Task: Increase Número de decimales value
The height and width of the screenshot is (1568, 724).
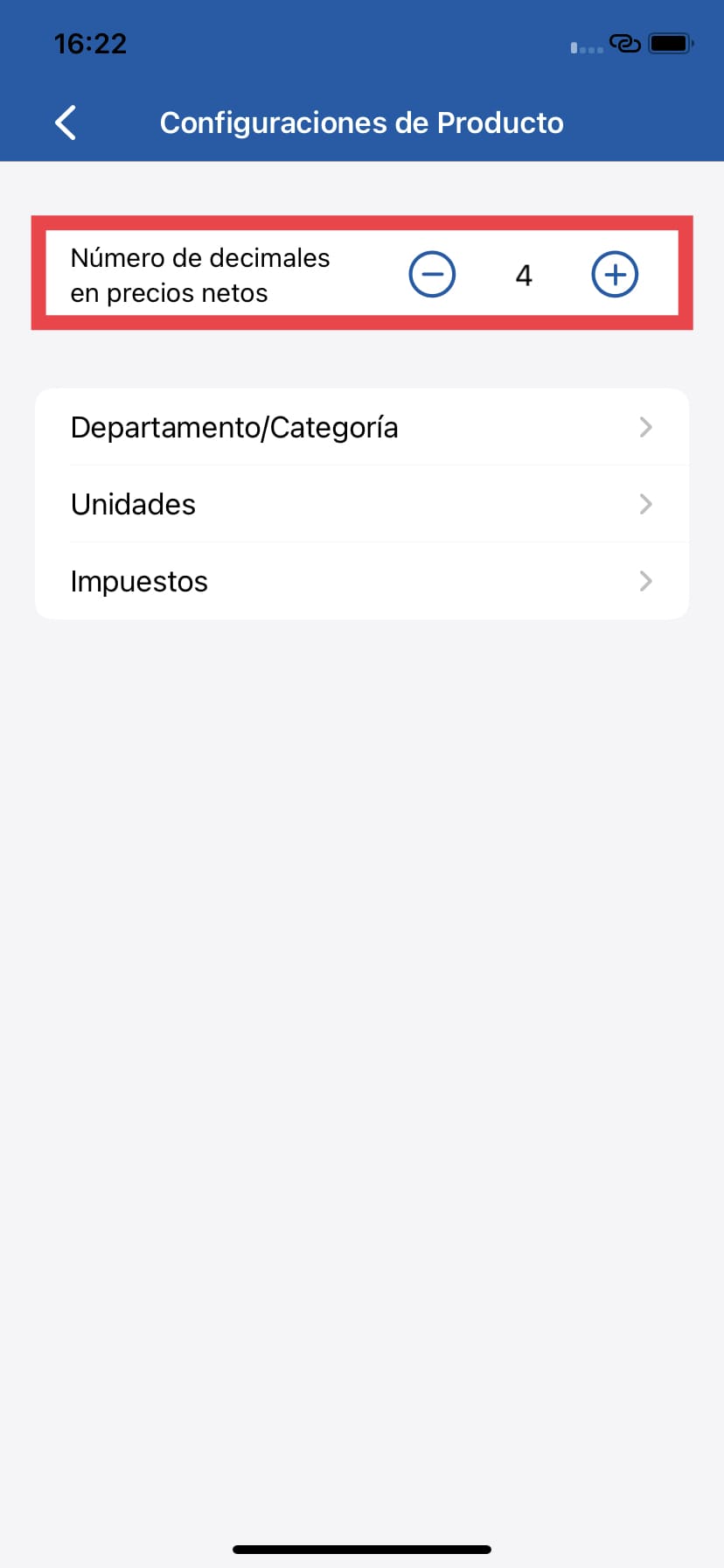Action: pyautogui.click(x=615, y=274)
